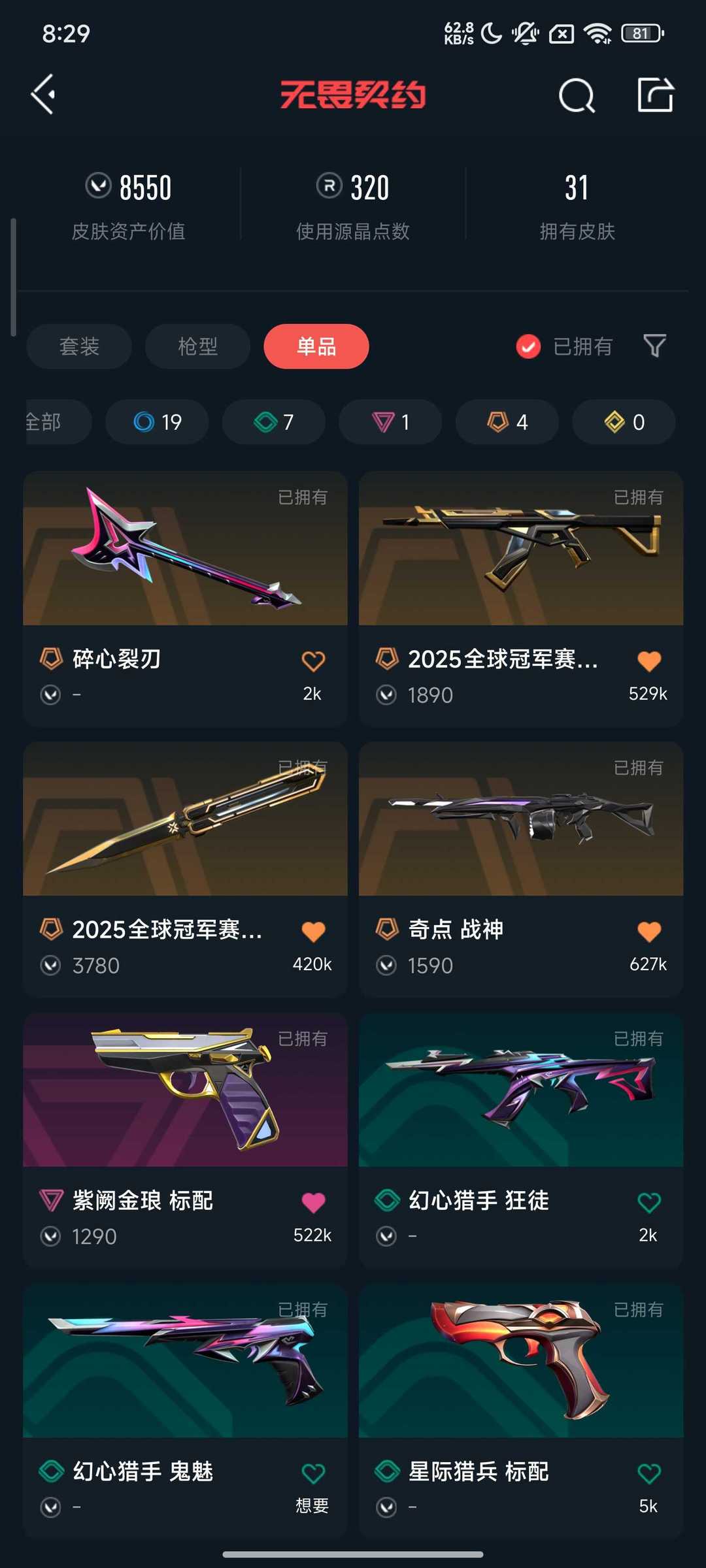Filter by the yellow tier with 0 skins
Image resolution: width=706 pixels, height=1568 pixels.
pyautogui.click(x=624, y=422)
